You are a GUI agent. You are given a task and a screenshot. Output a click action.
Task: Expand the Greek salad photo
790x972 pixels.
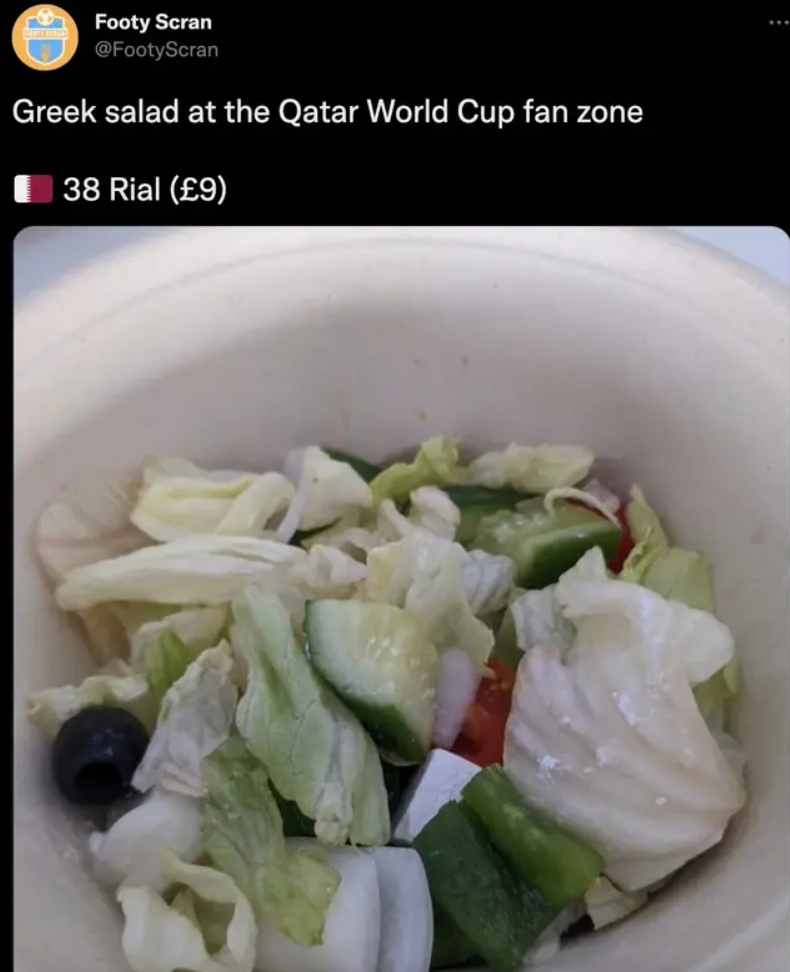pos(400,600)
